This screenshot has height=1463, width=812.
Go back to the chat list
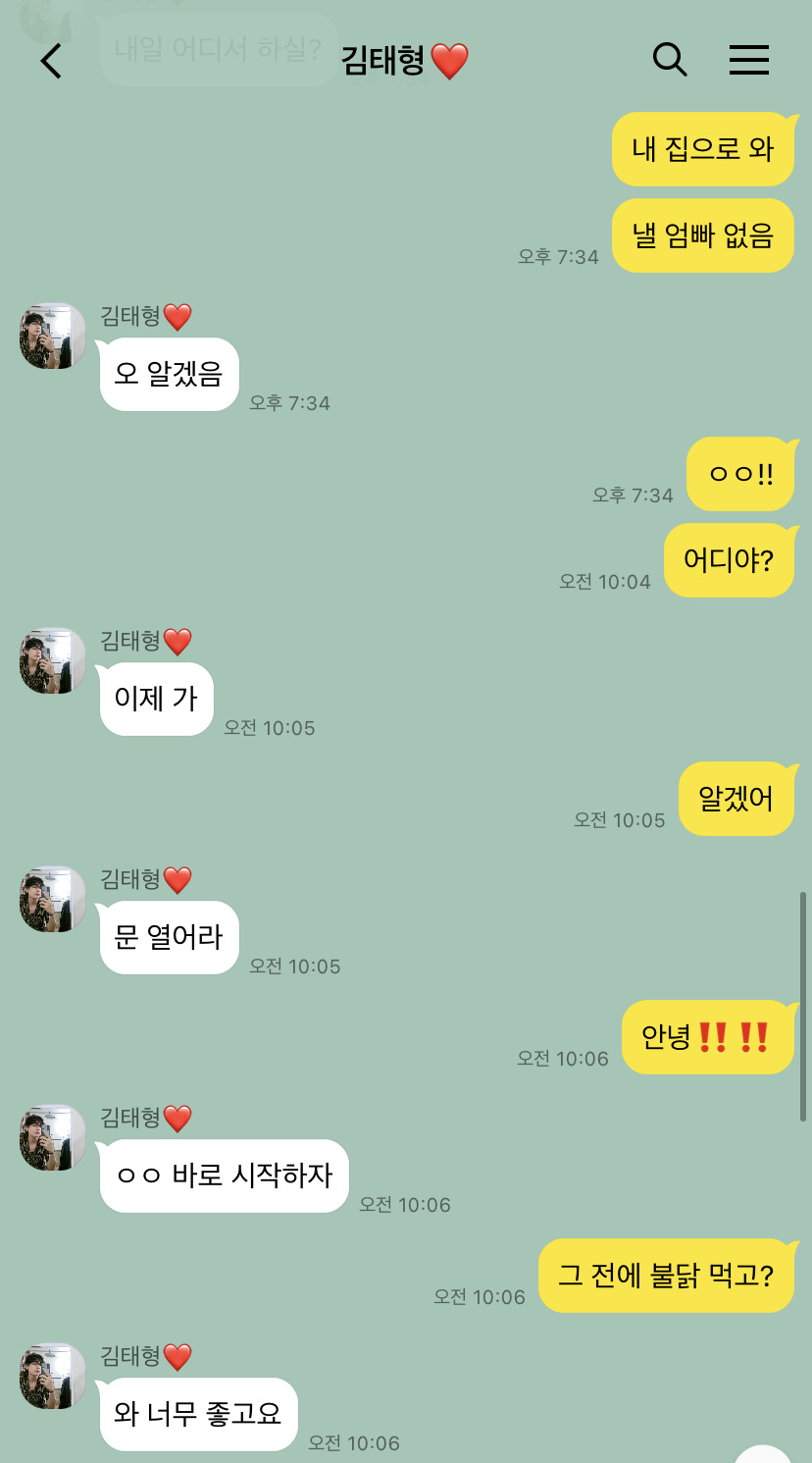(x=51, y=61)
